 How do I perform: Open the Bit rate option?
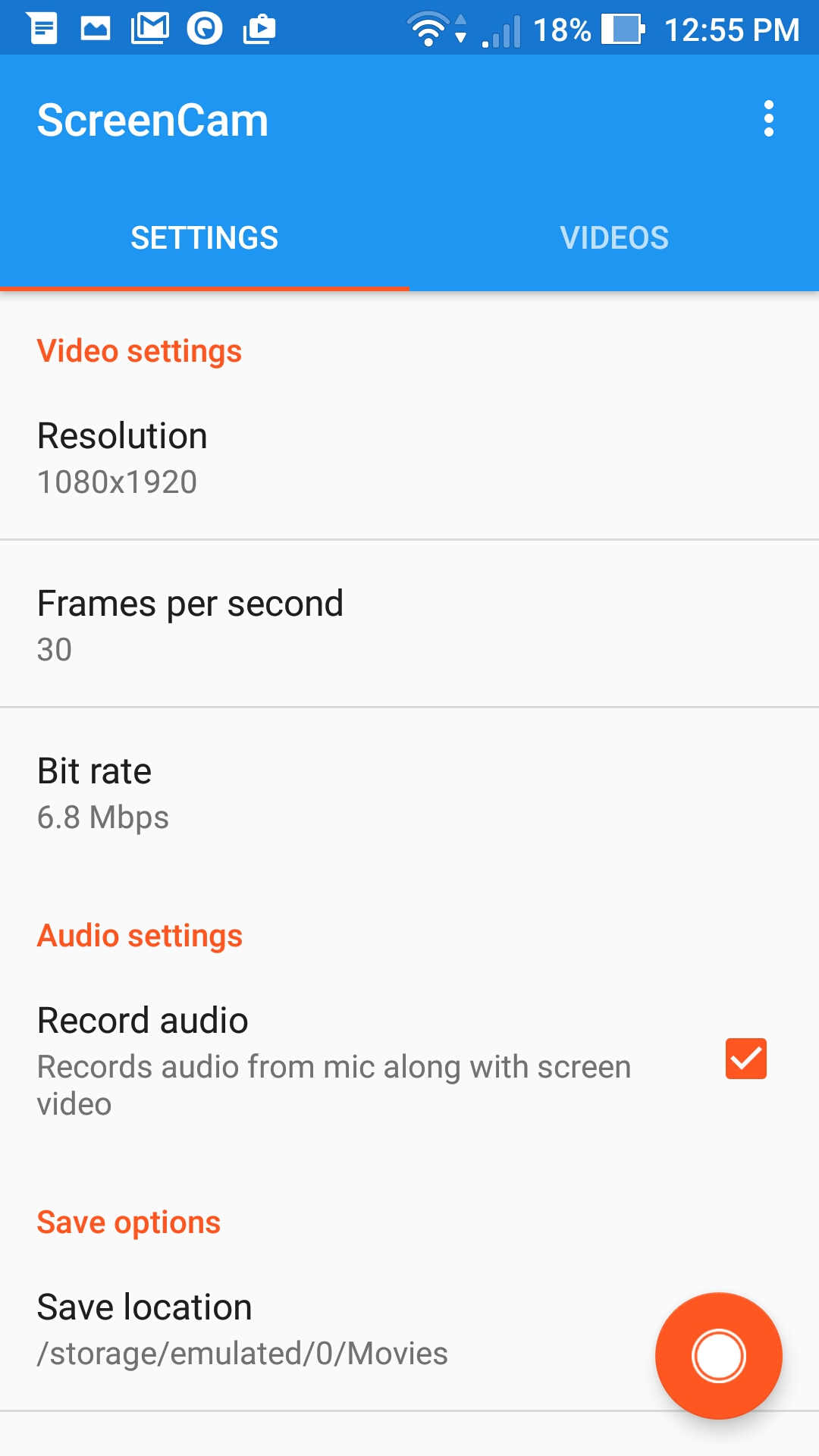pos(409,792)
